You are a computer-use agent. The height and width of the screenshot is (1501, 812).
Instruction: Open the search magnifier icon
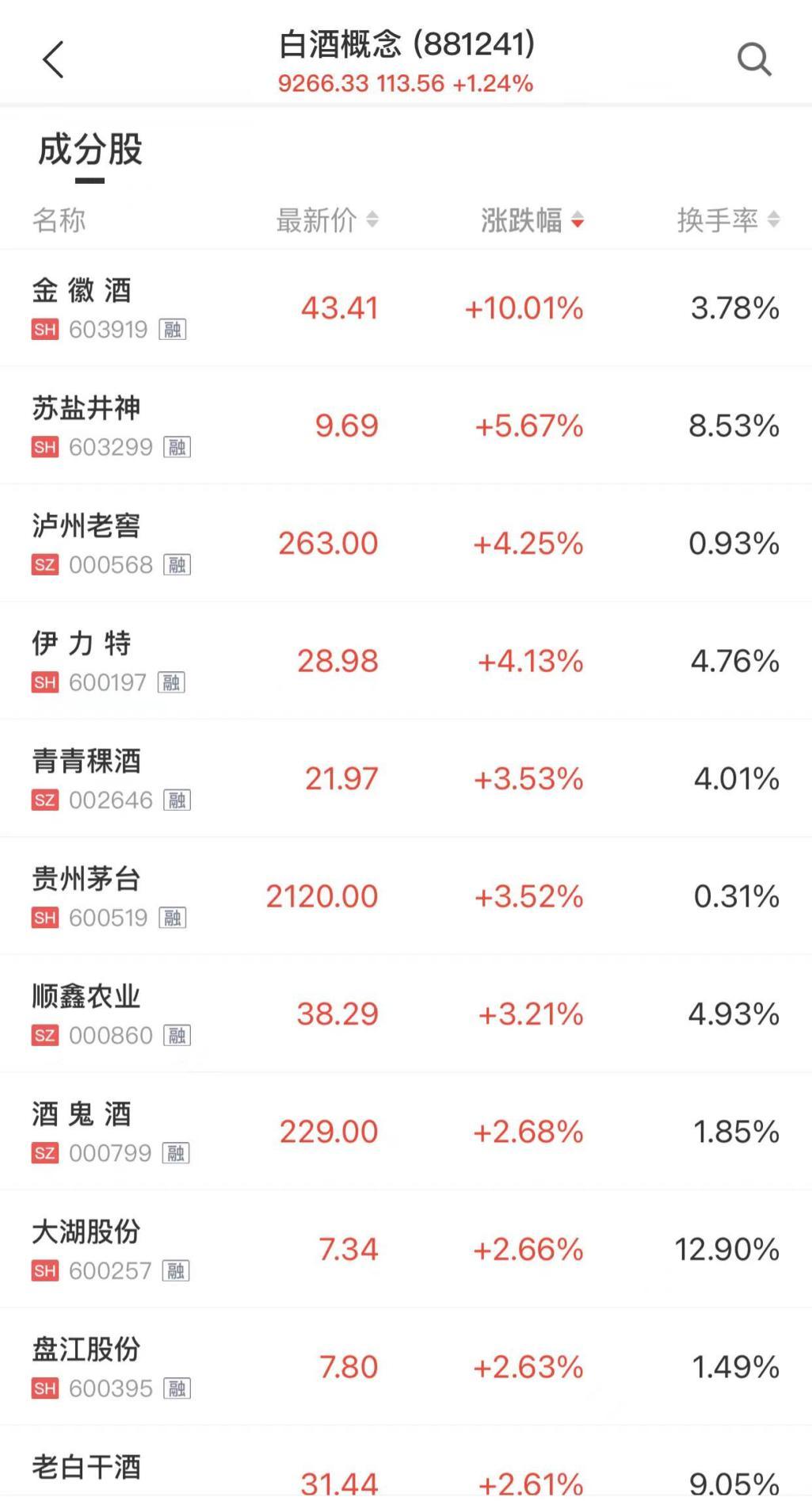click(753, 60)
